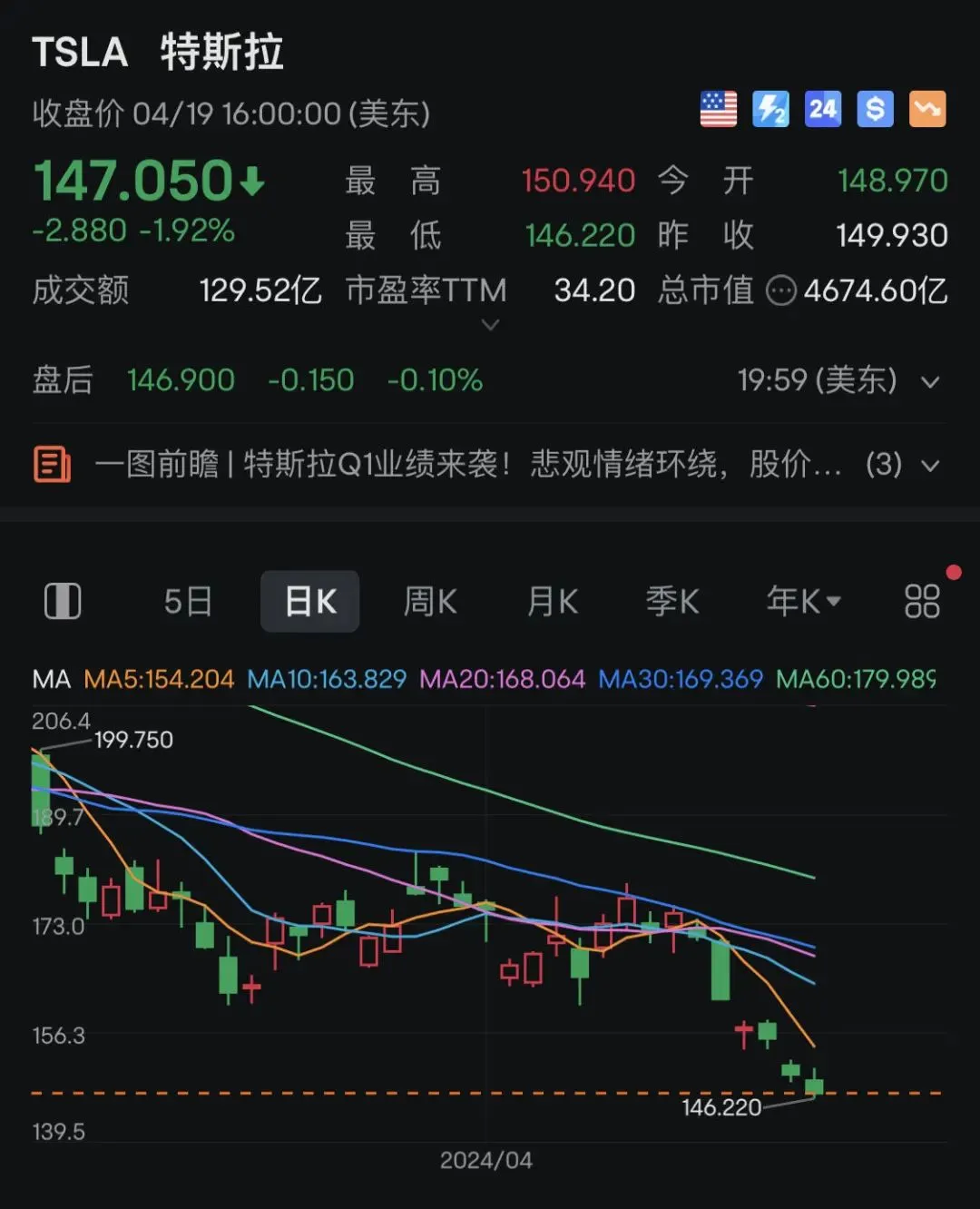
Task: Expand the 市盈率TTM details chevron
Action: (x=490, y=324)
